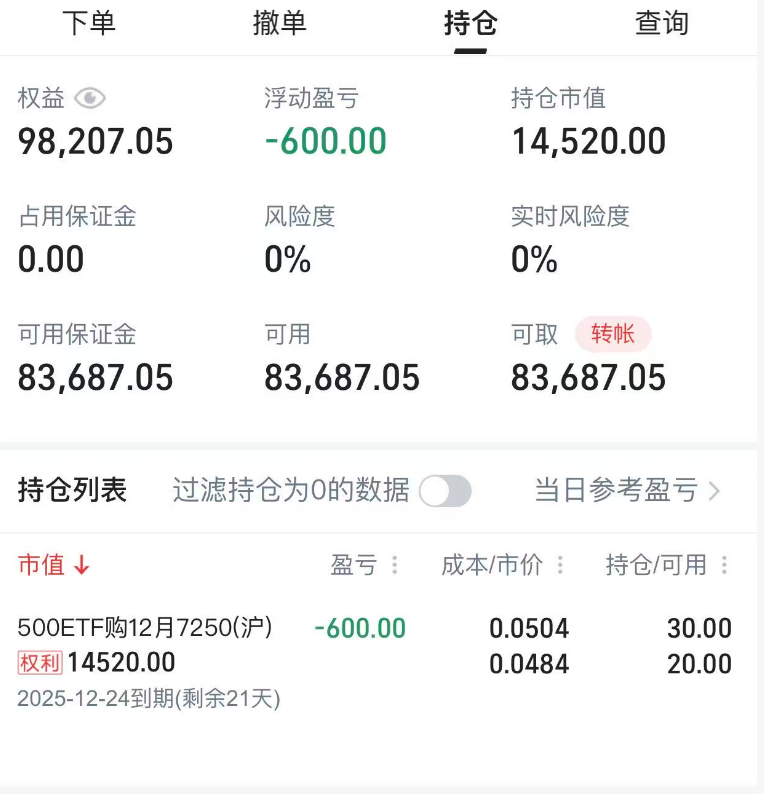
Task: Open the 撤单 tab
Action: click(x=279, y=23)
